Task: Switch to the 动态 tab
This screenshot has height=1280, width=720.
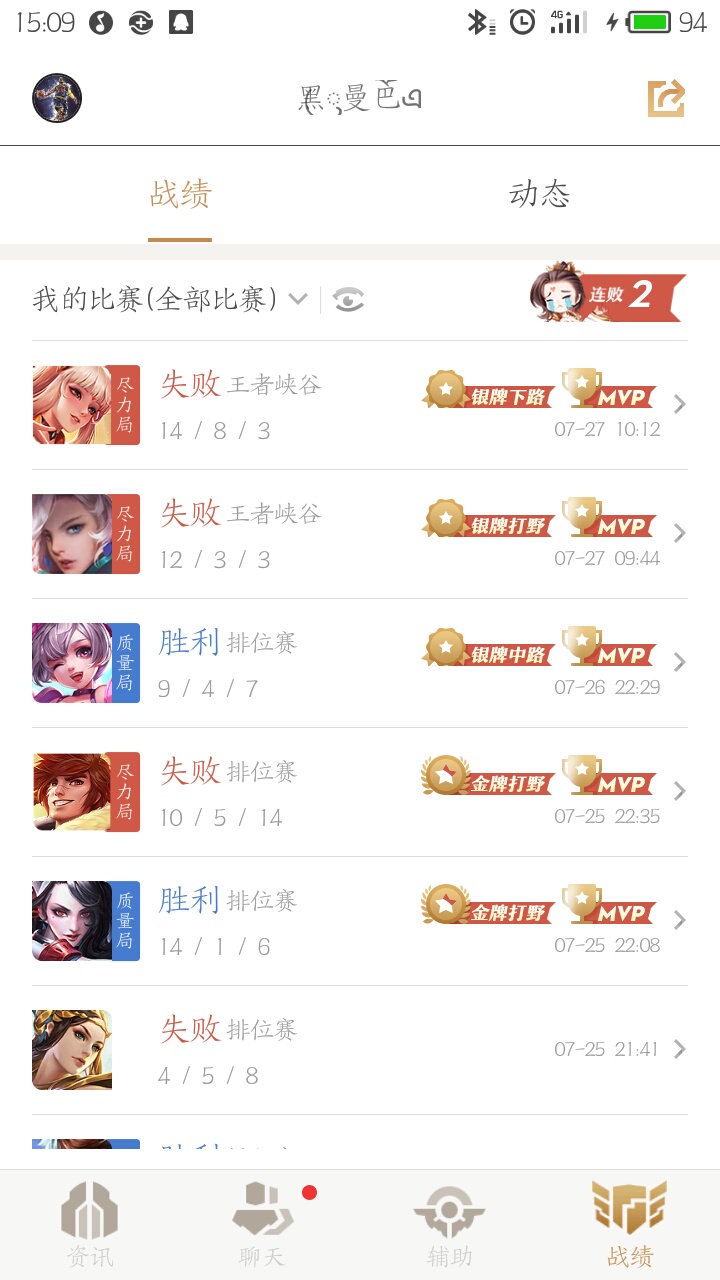Action: coord(540,195)
